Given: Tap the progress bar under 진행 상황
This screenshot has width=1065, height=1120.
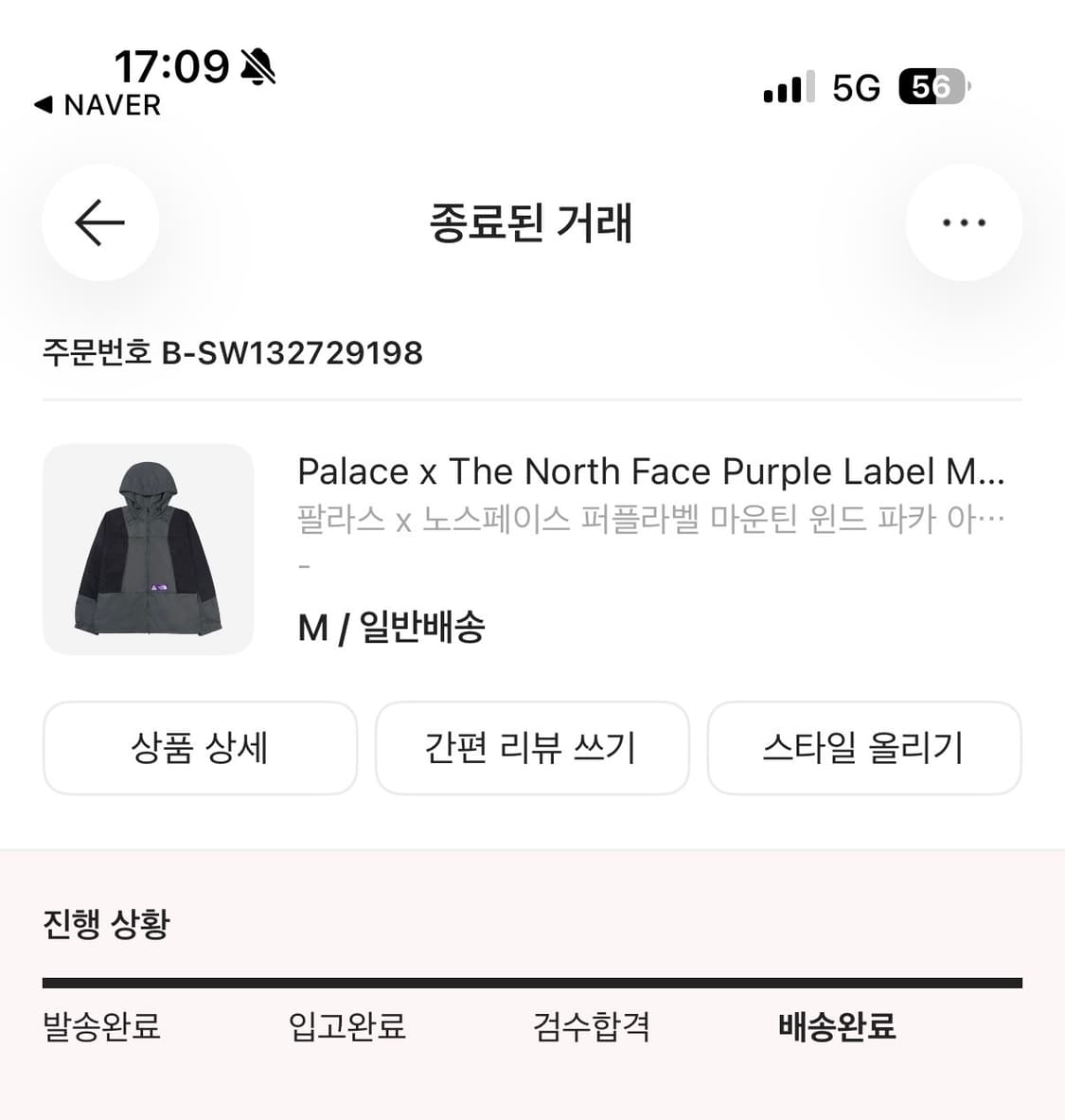Looking at the screenshot, I should click(532, 982).
